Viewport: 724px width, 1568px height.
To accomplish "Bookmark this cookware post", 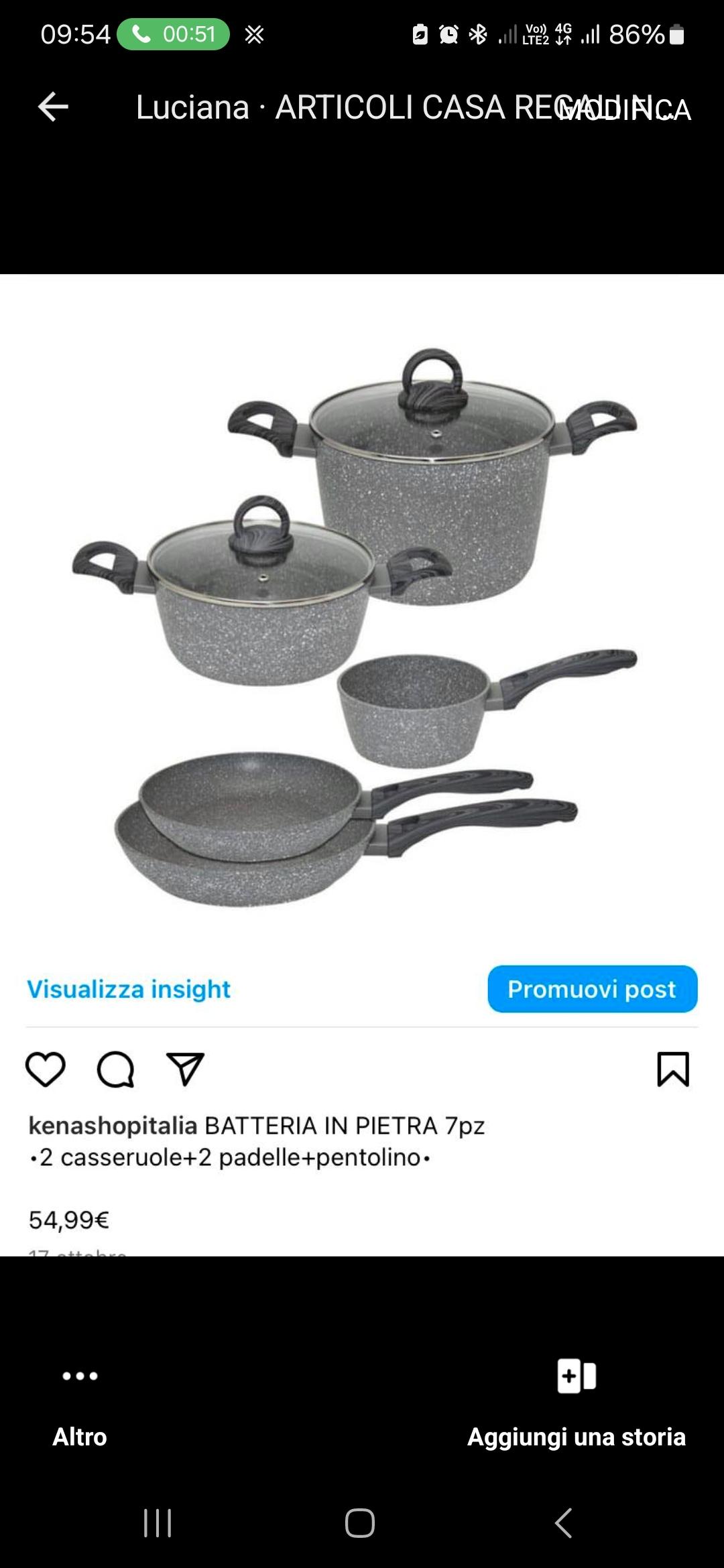I will click(673, 1069).
